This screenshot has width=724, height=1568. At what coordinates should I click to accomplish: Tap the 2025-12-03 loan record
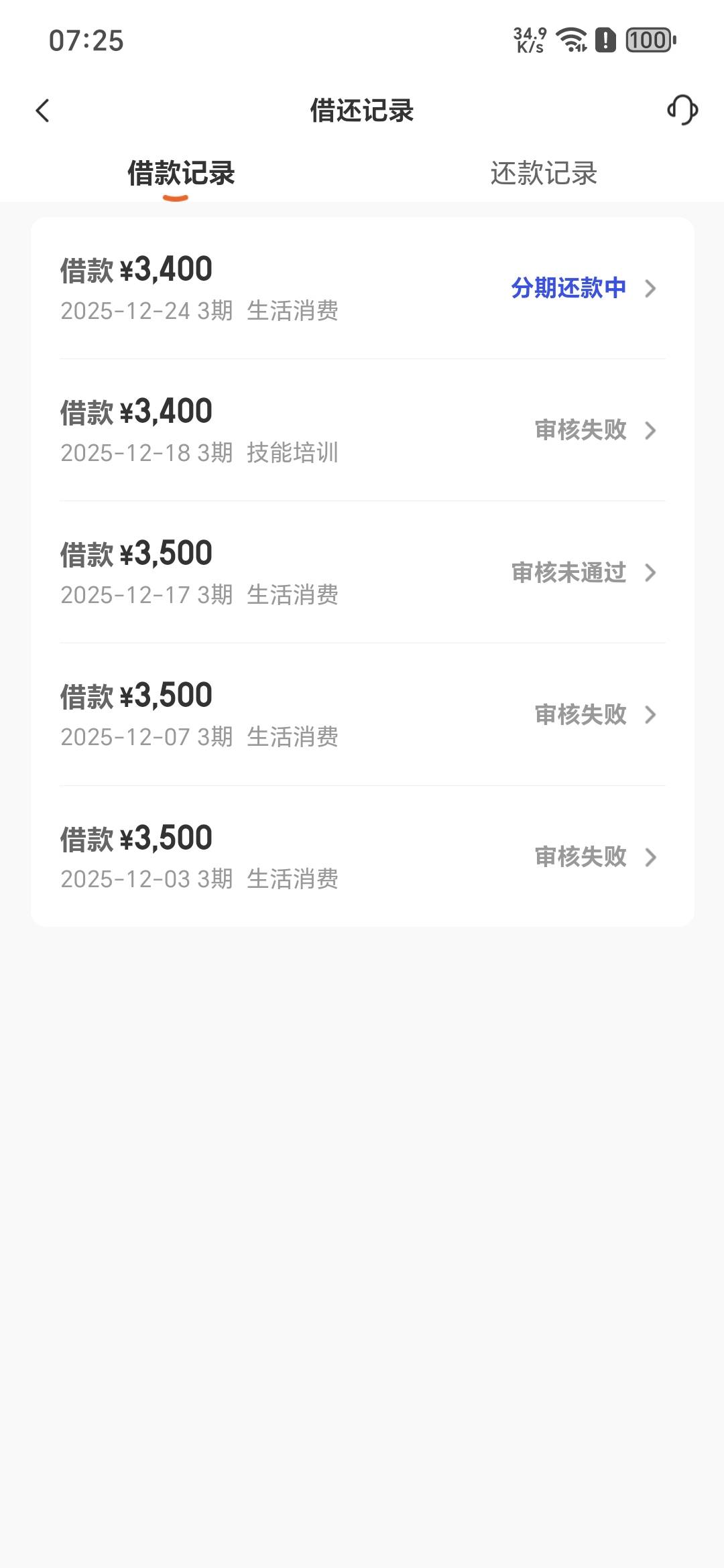362,856
